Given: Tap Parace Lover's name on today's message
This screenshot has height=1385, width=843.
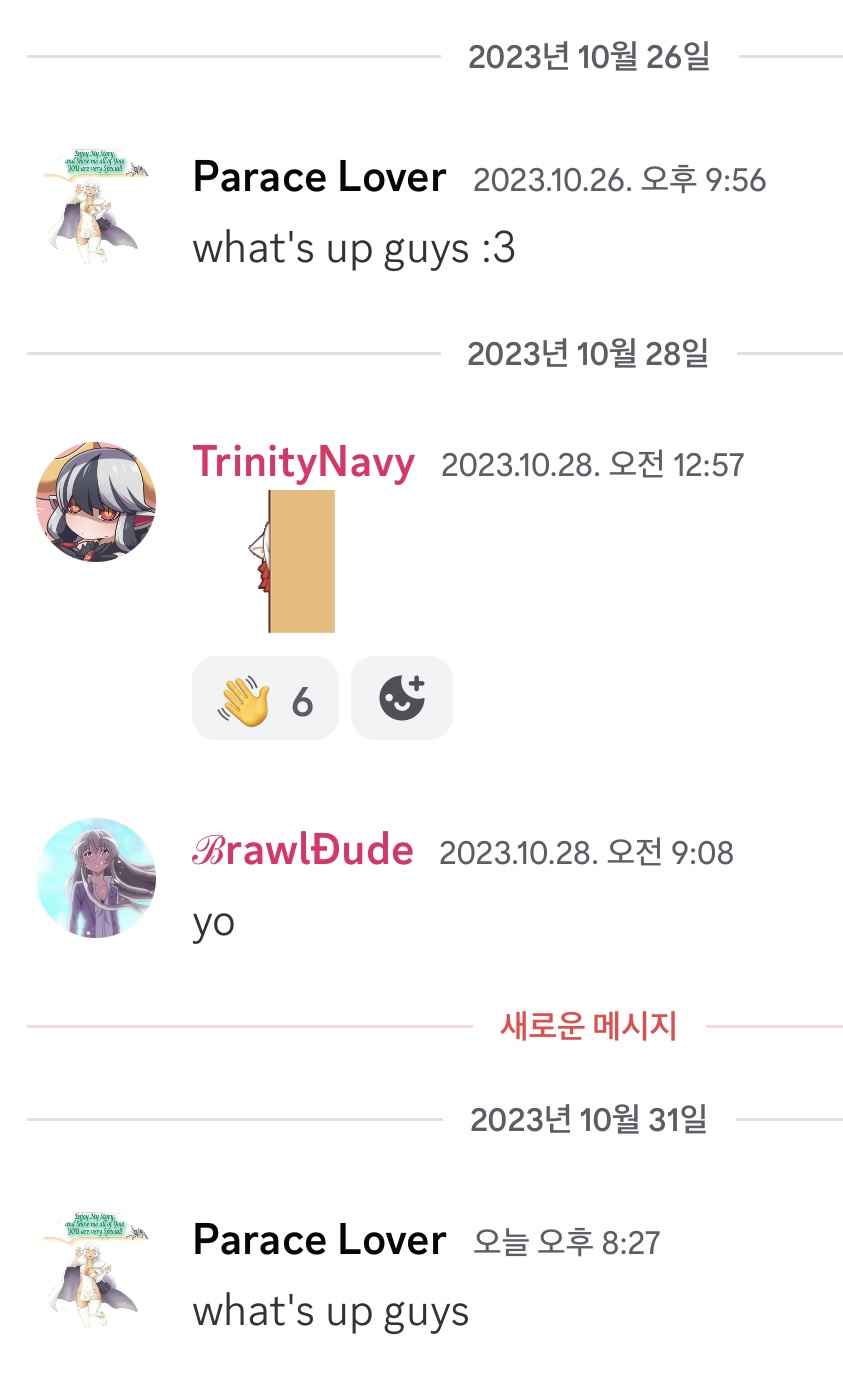Looking at the screenshot, I should [x=319, y=1240].
